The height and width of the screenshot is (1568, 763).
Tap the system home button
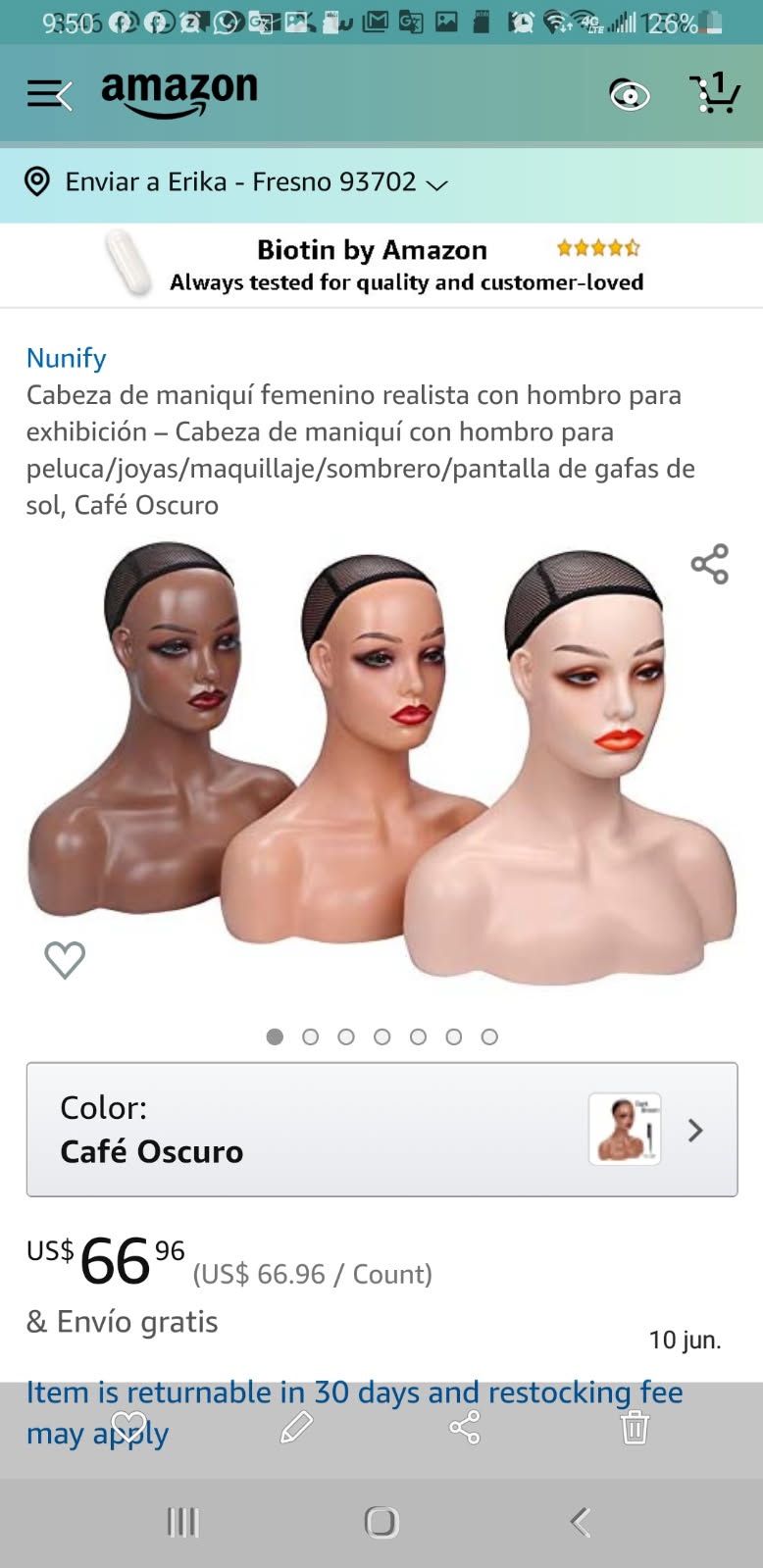pos(381,1521)
